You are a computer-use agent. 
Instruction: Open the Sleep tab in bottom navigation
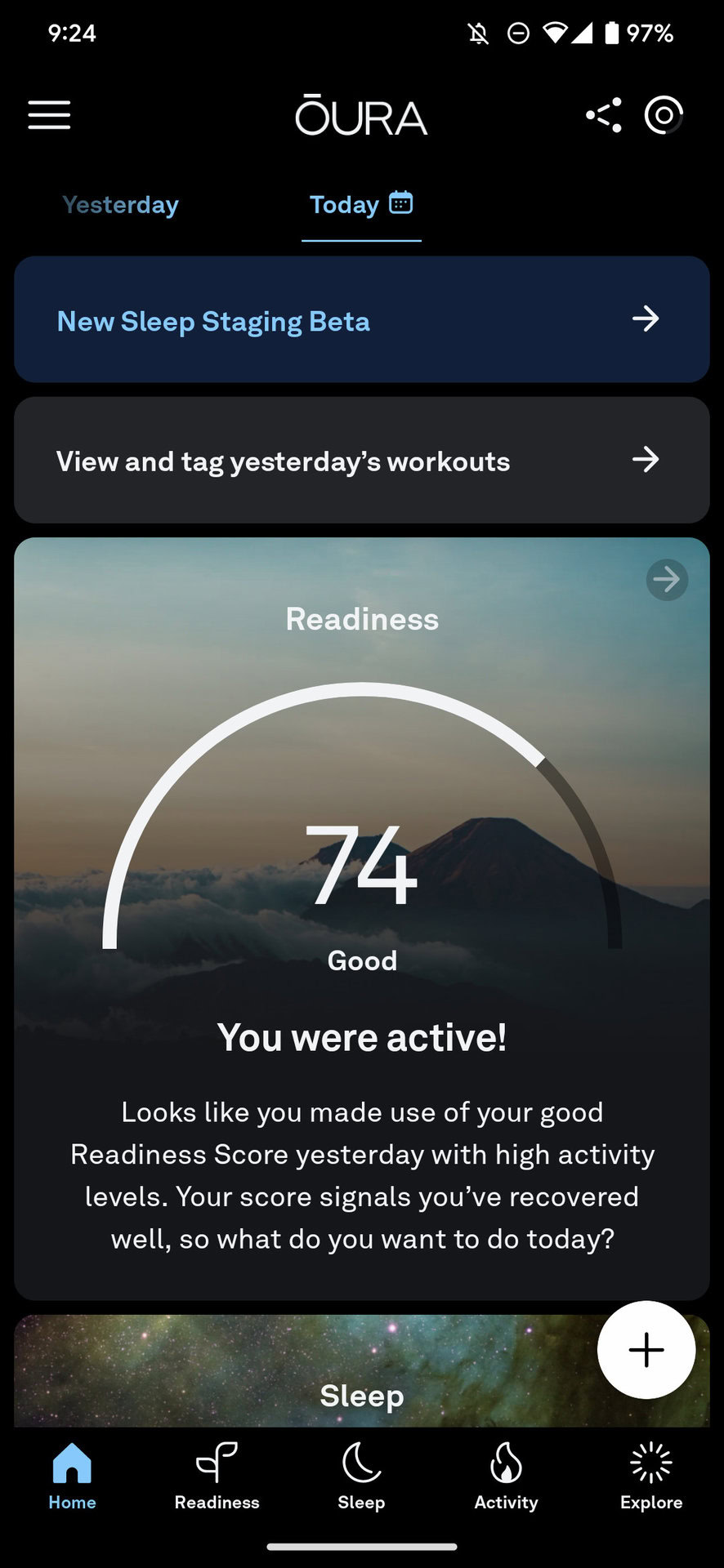point(361,1477)
